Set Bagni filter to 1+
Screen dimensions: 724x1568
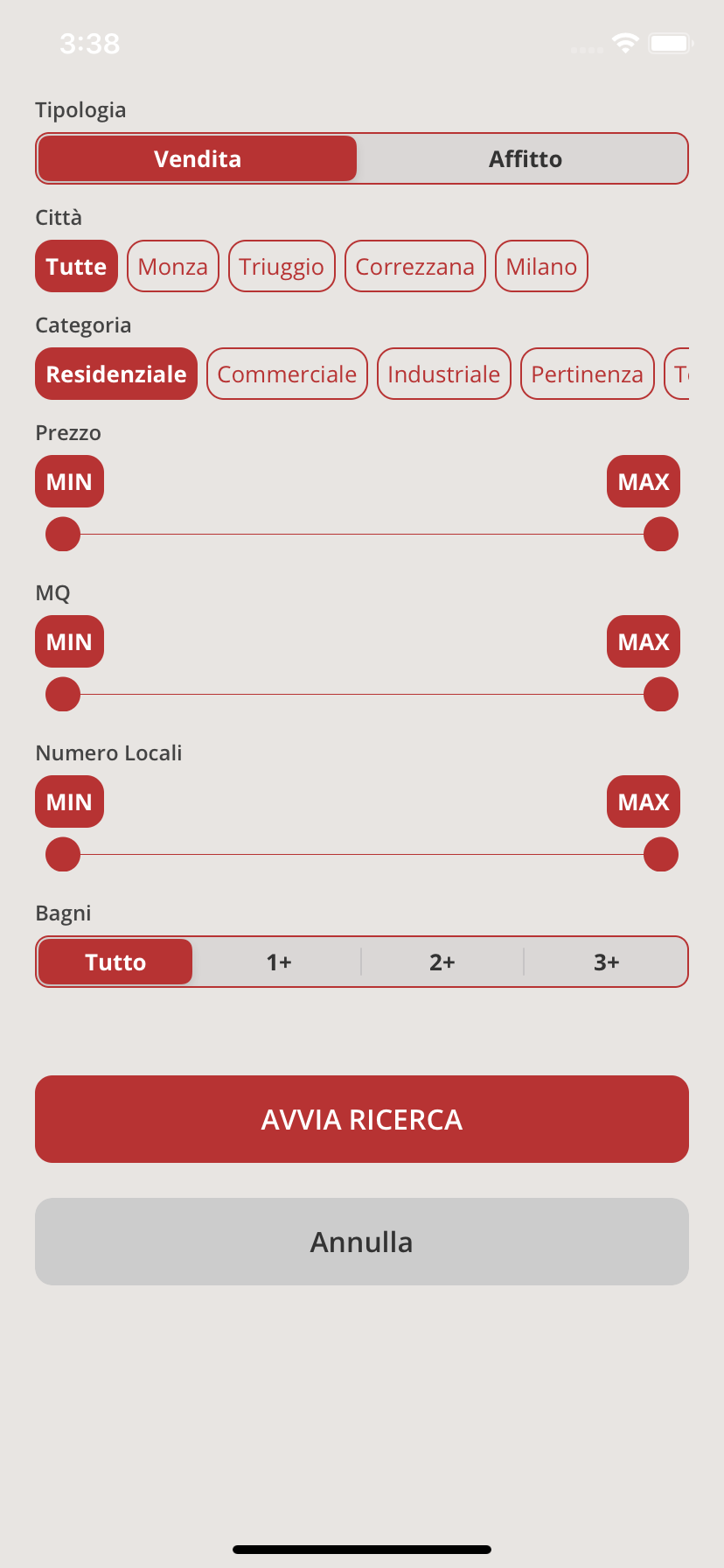279,962
